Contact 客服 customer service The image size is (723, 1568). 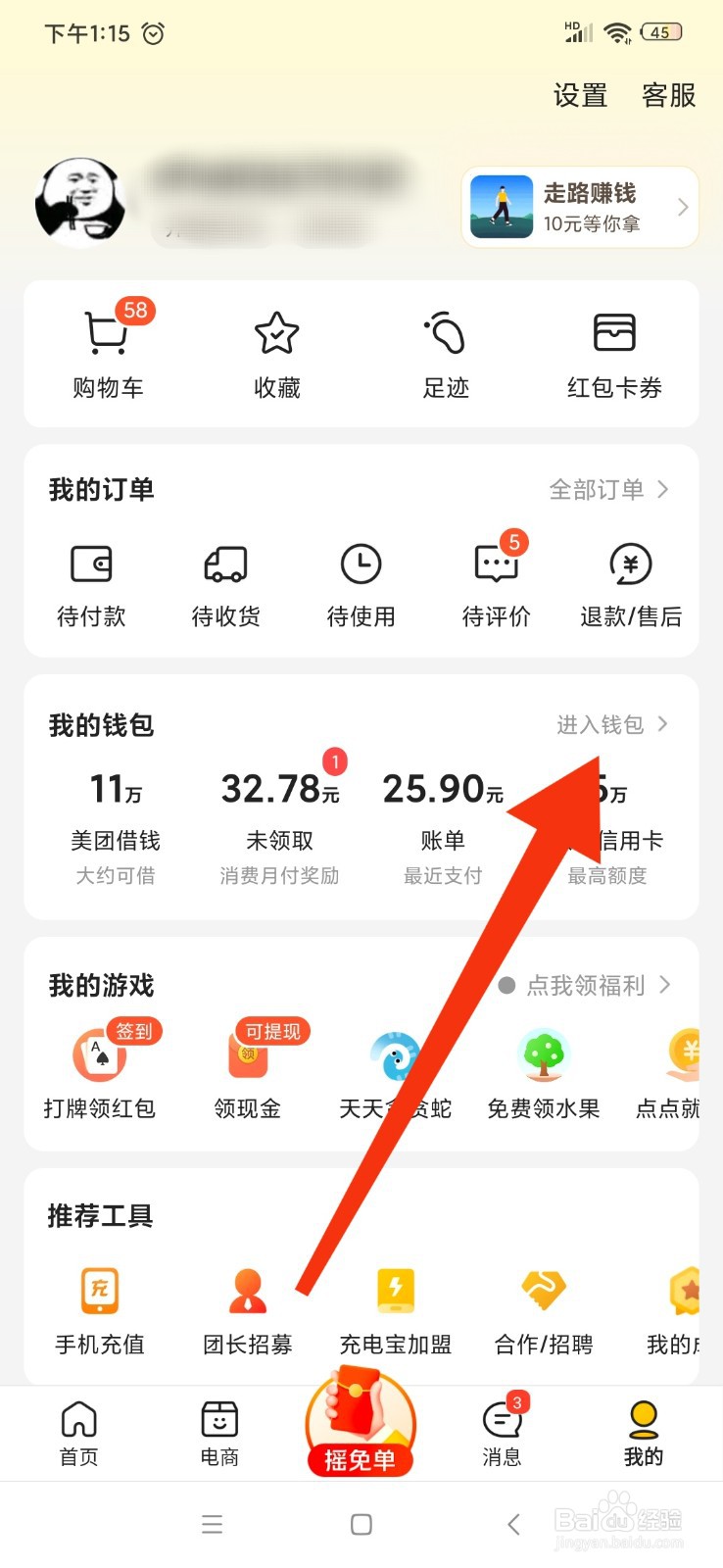[667, 96]
